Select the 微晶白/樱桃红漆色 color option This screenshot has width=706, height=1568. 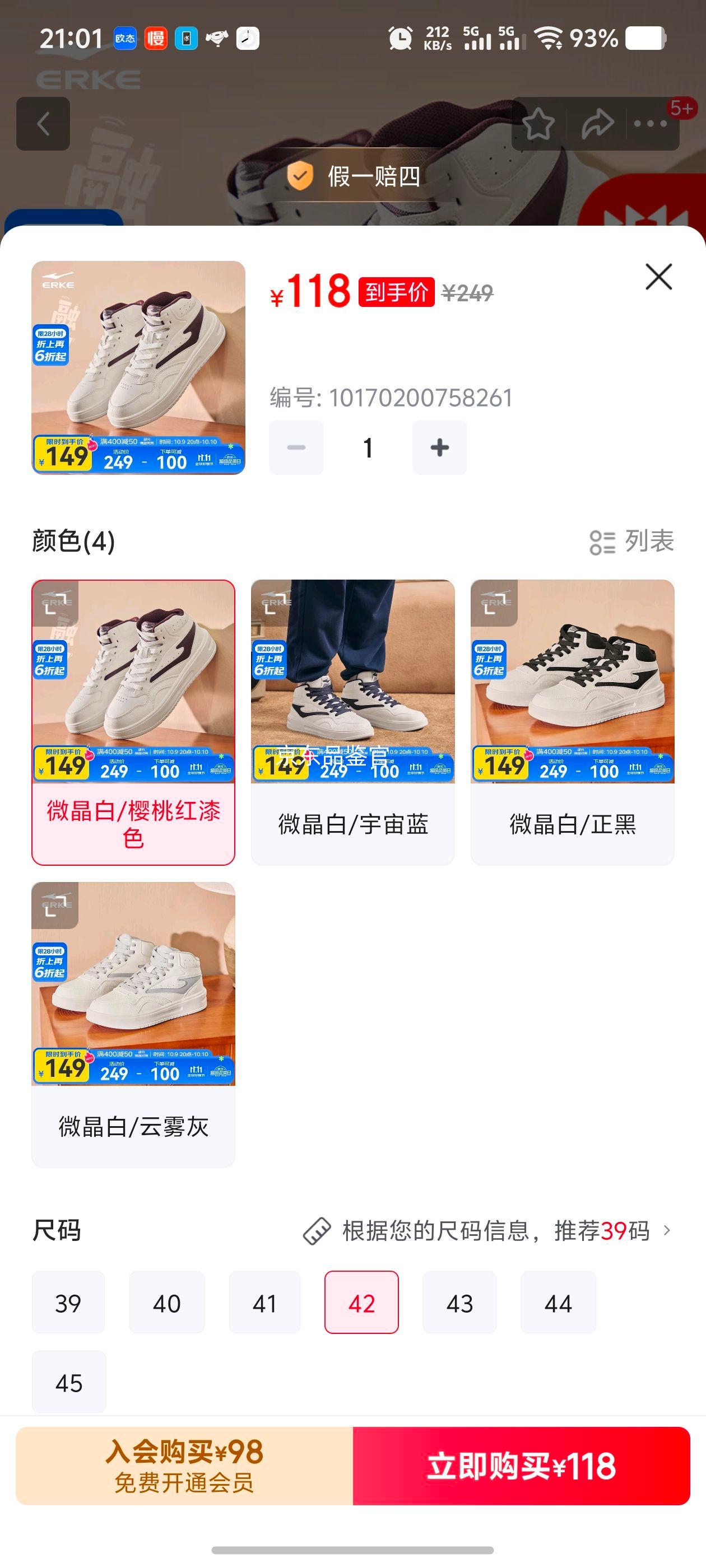[133, 721]
